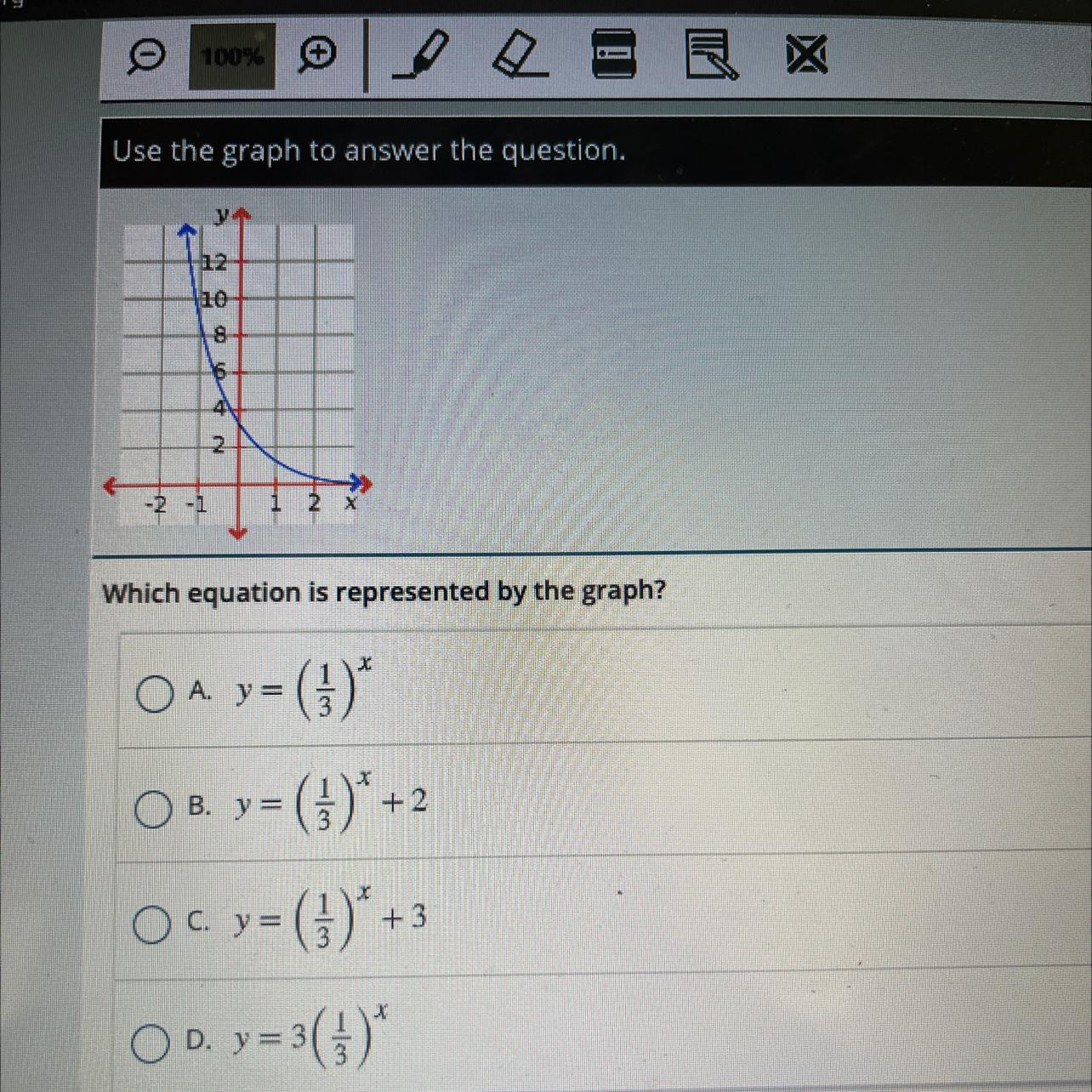Open the notepad tool

point(711,54)
